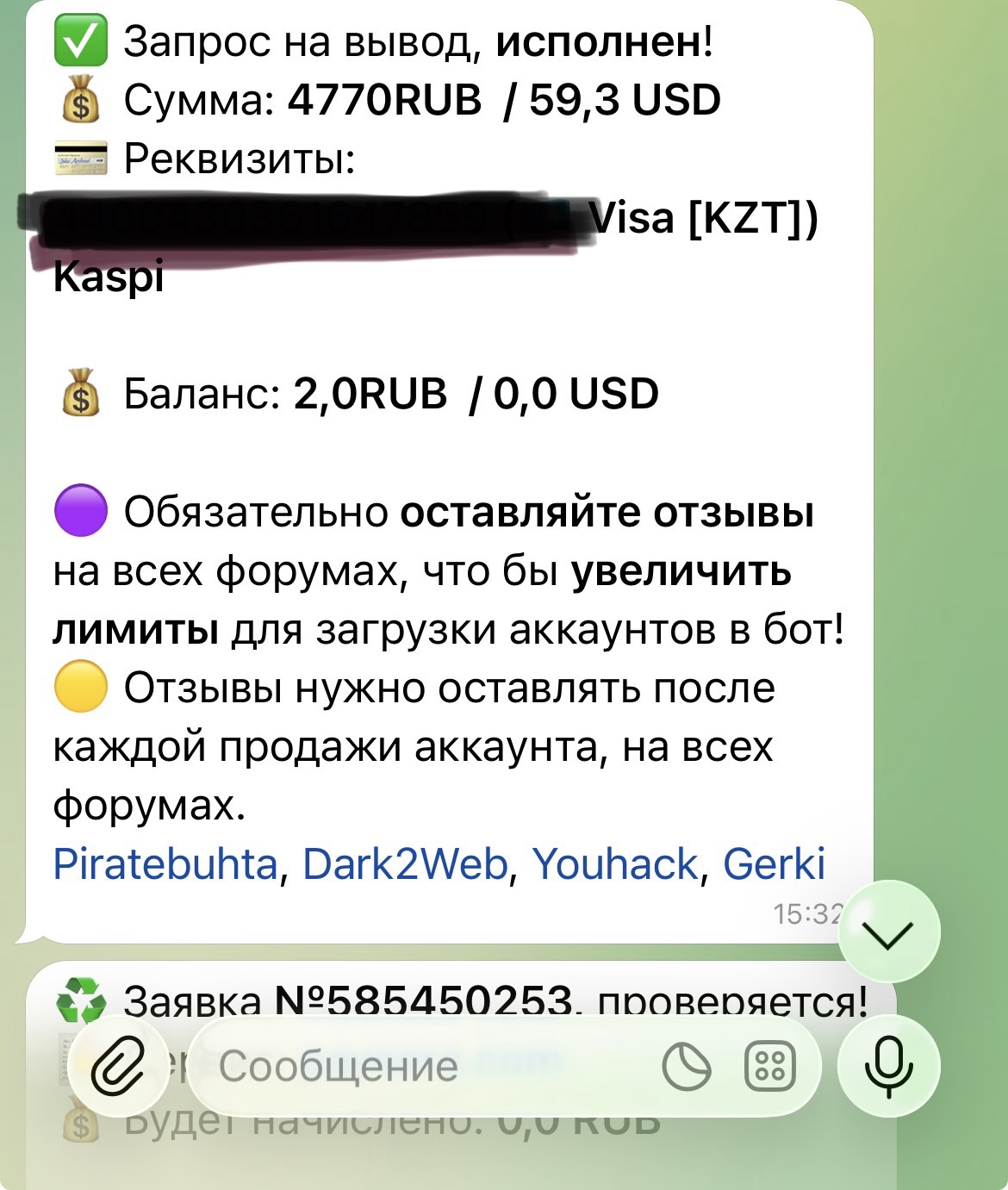
Task: Open the Gerki forum link
Action: [x=774, y=863]
